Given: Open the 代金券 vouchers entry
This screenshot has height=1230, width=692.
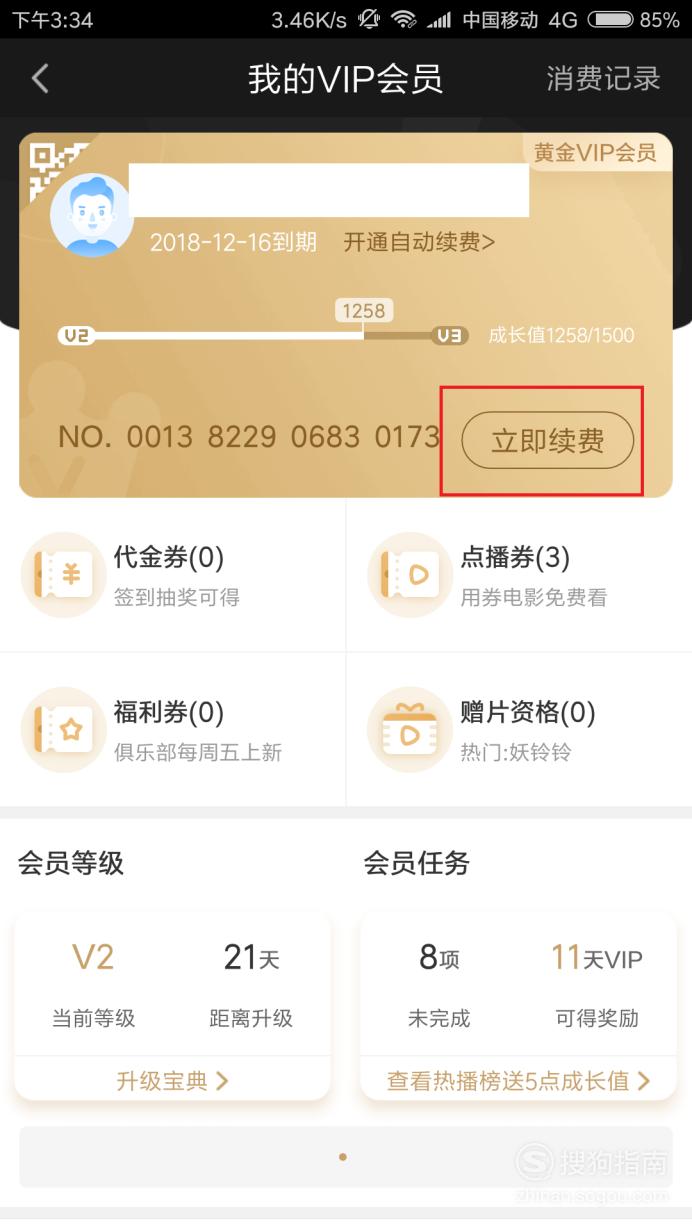Looking at the screenshot, I should (173, 574).
